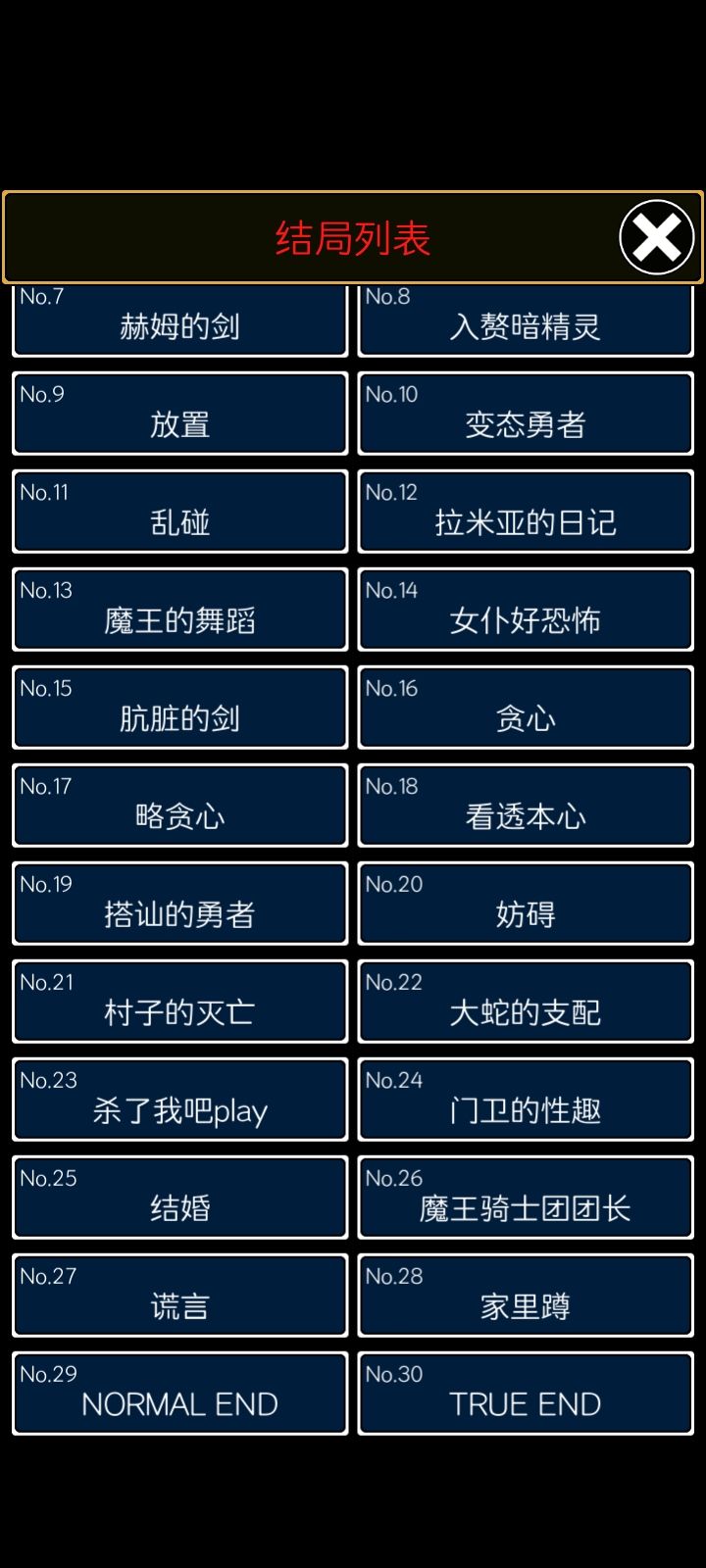View ending No.29 NORMAL END
The width and height of the screenshot is (706, 1568).
(179, 1394)
